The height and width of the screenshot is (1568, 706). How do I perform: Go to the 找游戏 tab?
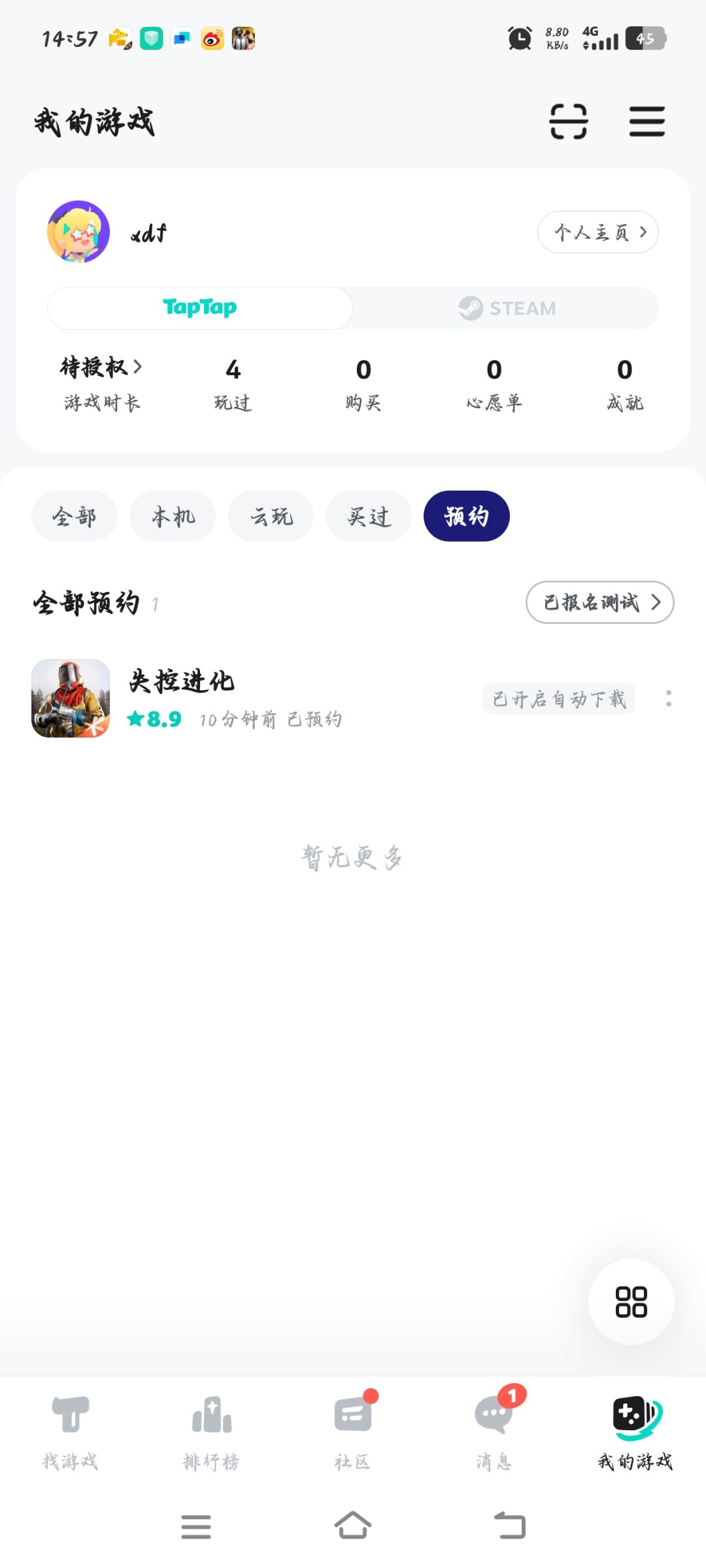[71, 1432]
